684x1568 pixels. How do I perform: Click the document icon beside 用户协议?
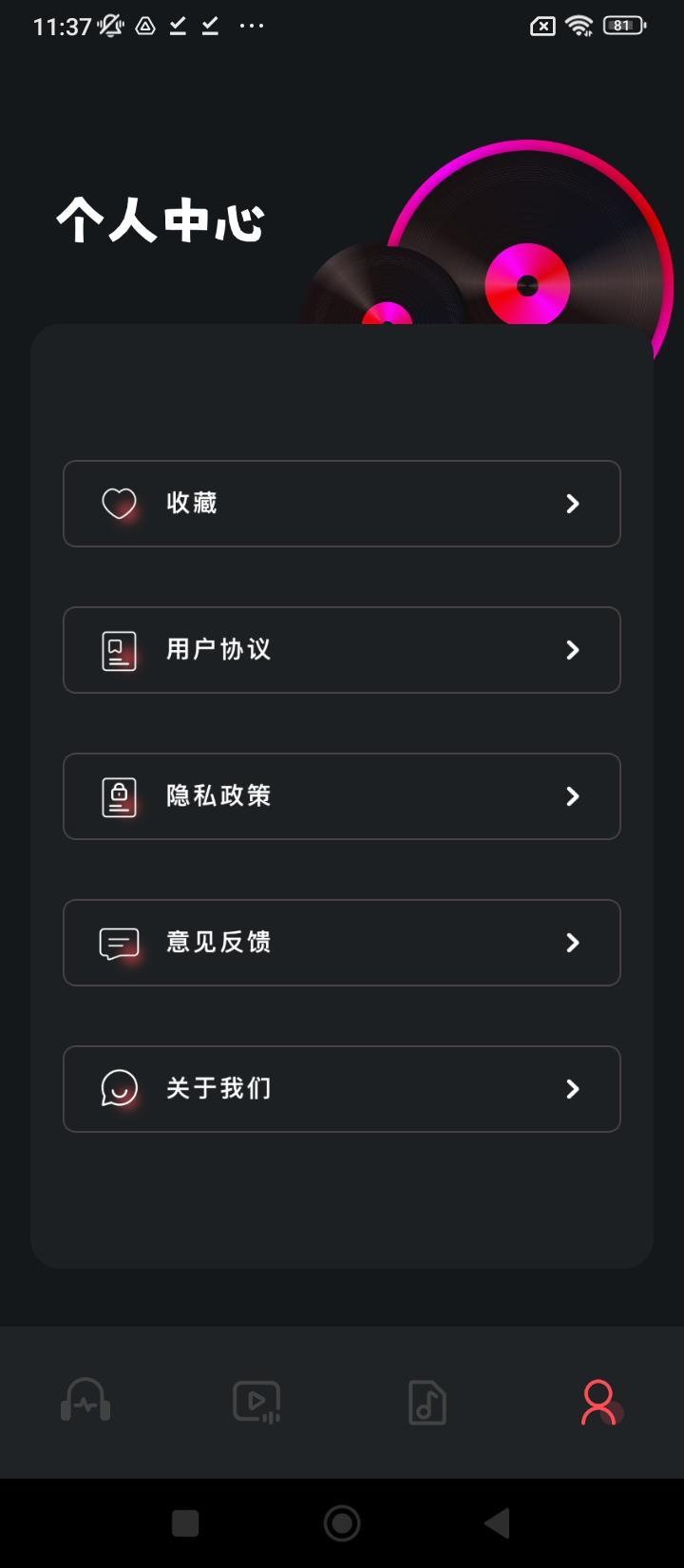click(x=118, y=650)
